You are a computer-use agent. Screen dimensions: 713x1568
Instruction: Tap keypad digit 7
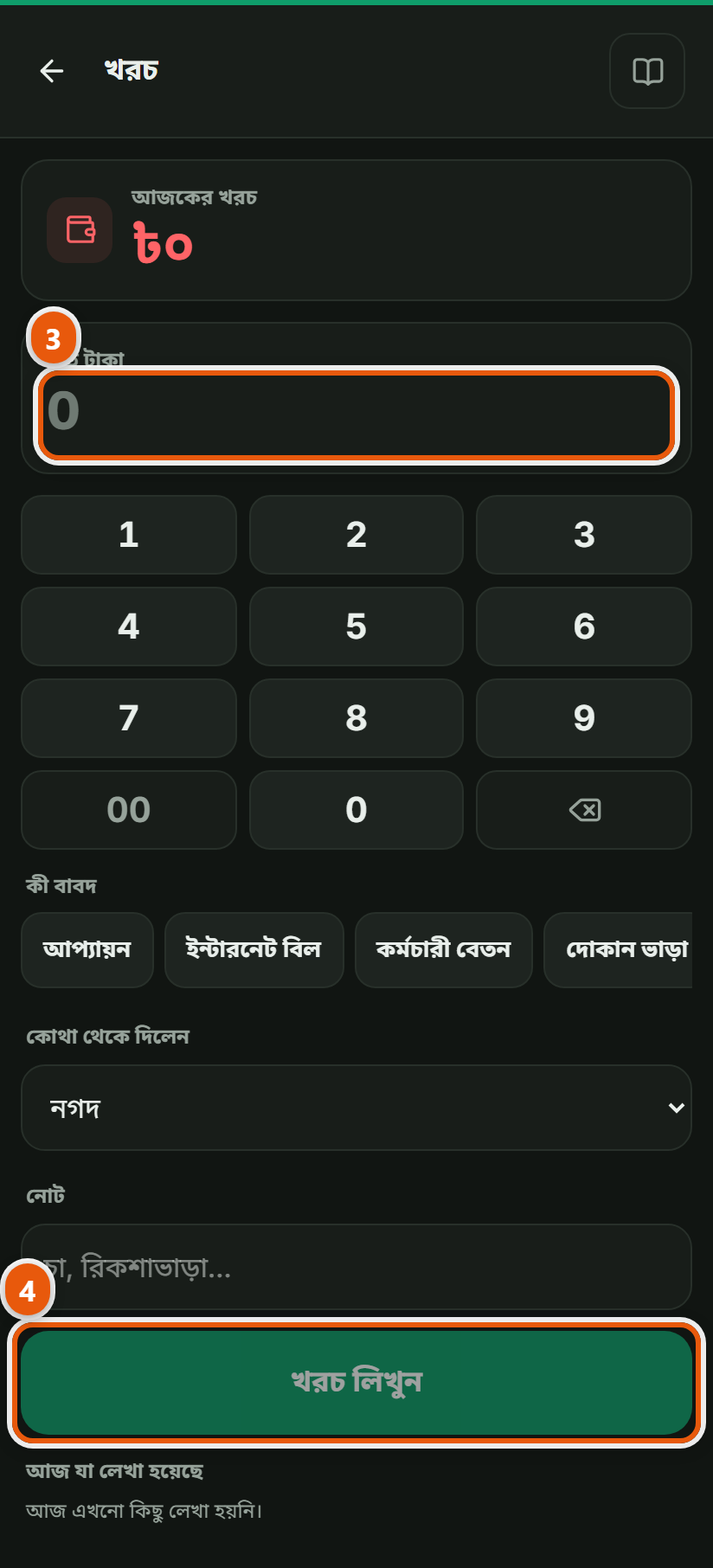[x=129, y=718]
